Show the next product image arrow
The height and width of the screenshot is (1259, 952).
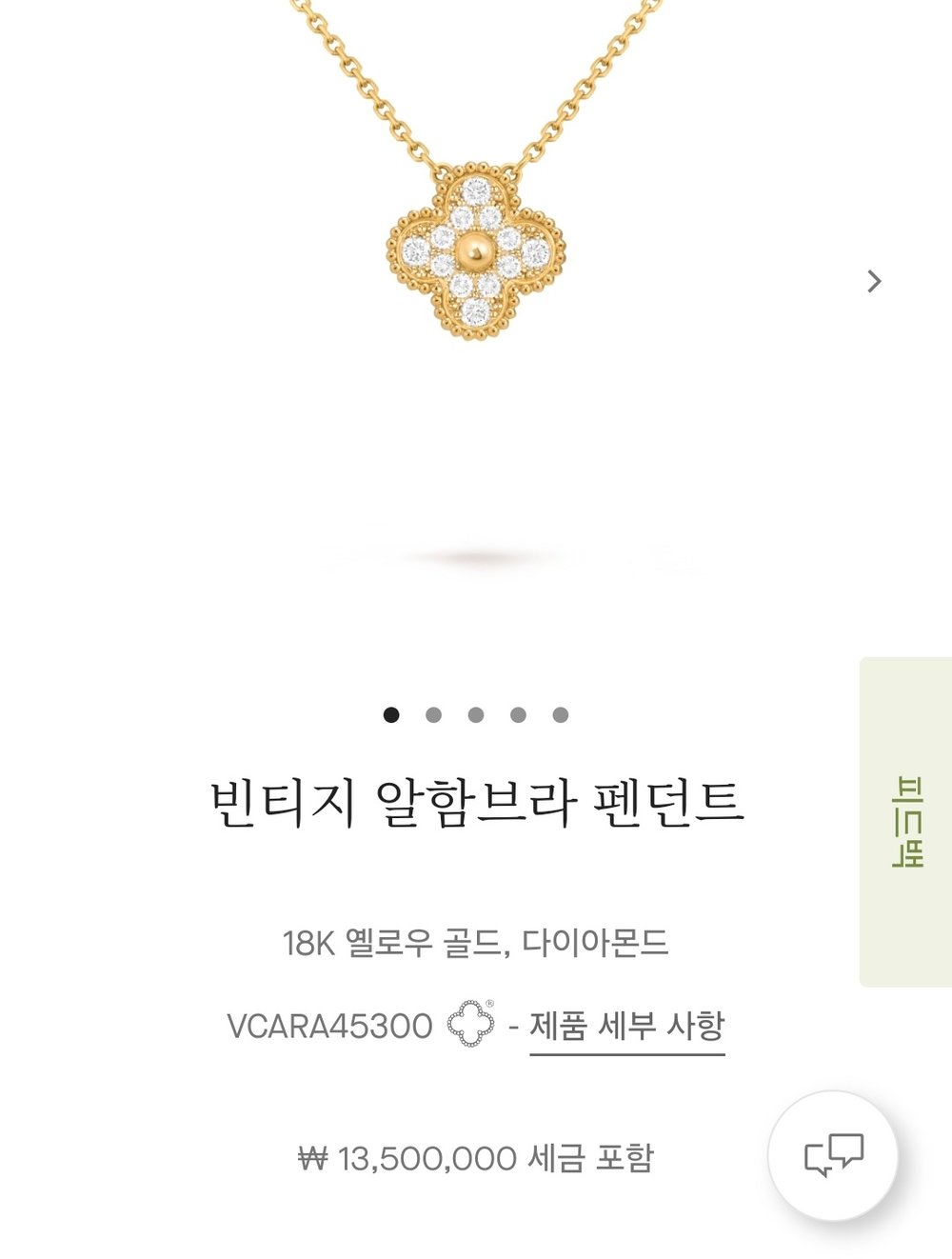pos(874,281)
